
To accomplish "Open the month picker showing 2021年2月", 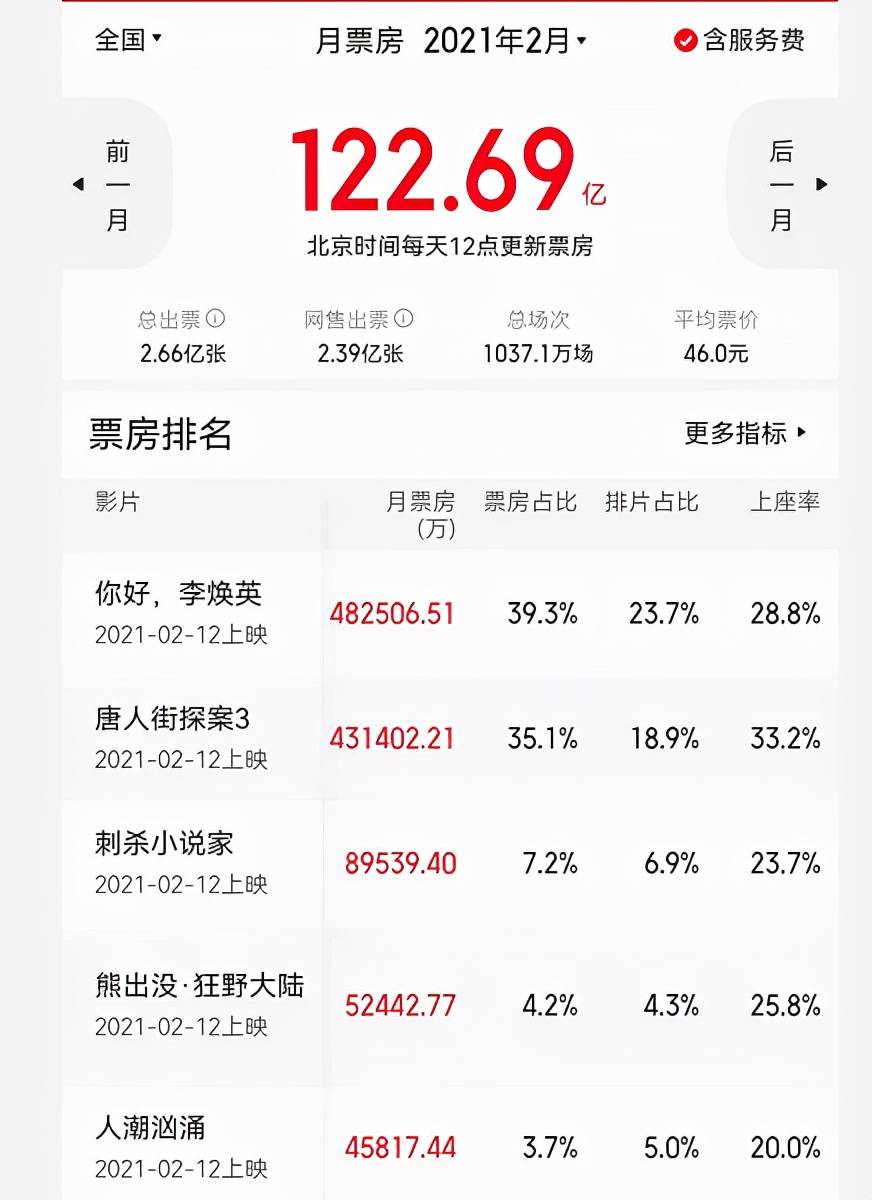I will point(505,42).
